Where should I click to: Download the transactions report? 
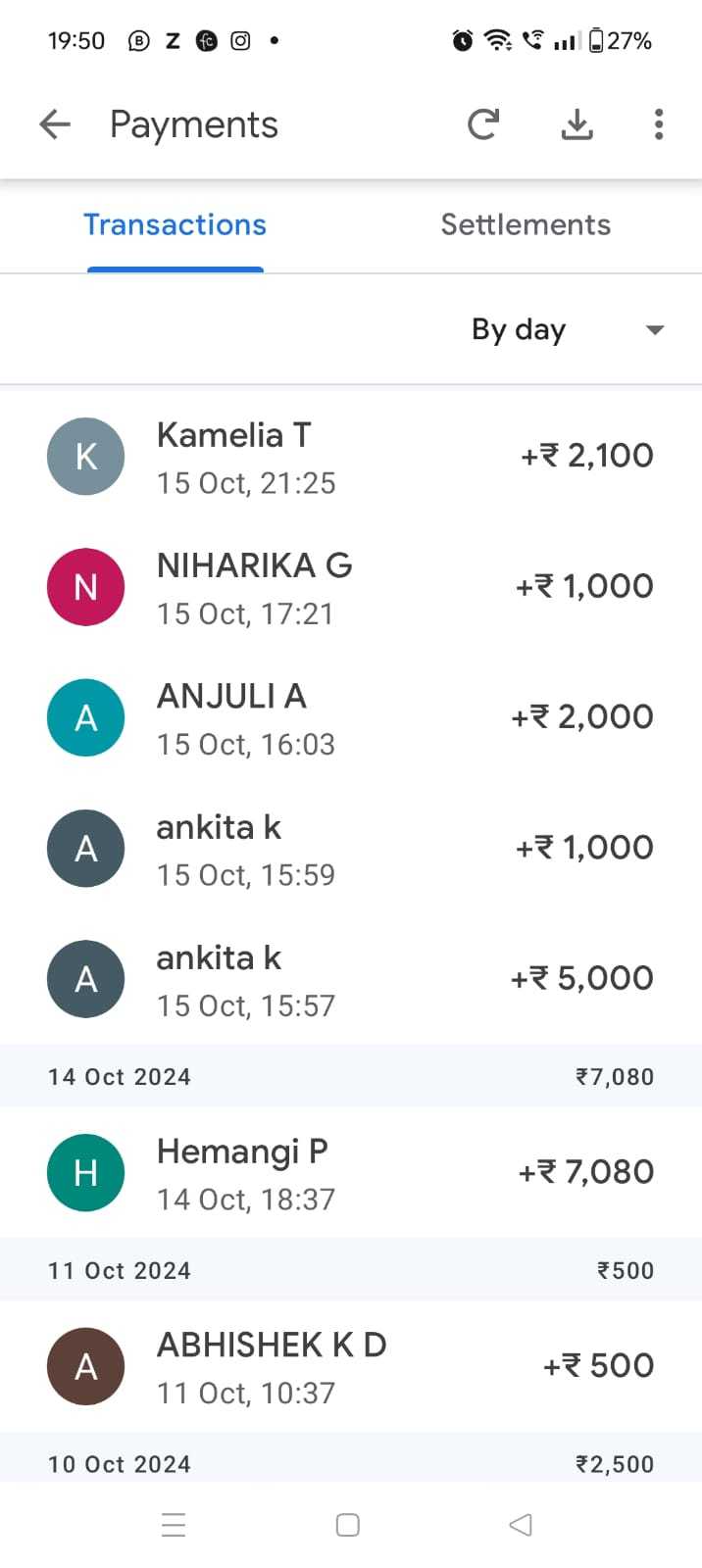coord(577,124)
